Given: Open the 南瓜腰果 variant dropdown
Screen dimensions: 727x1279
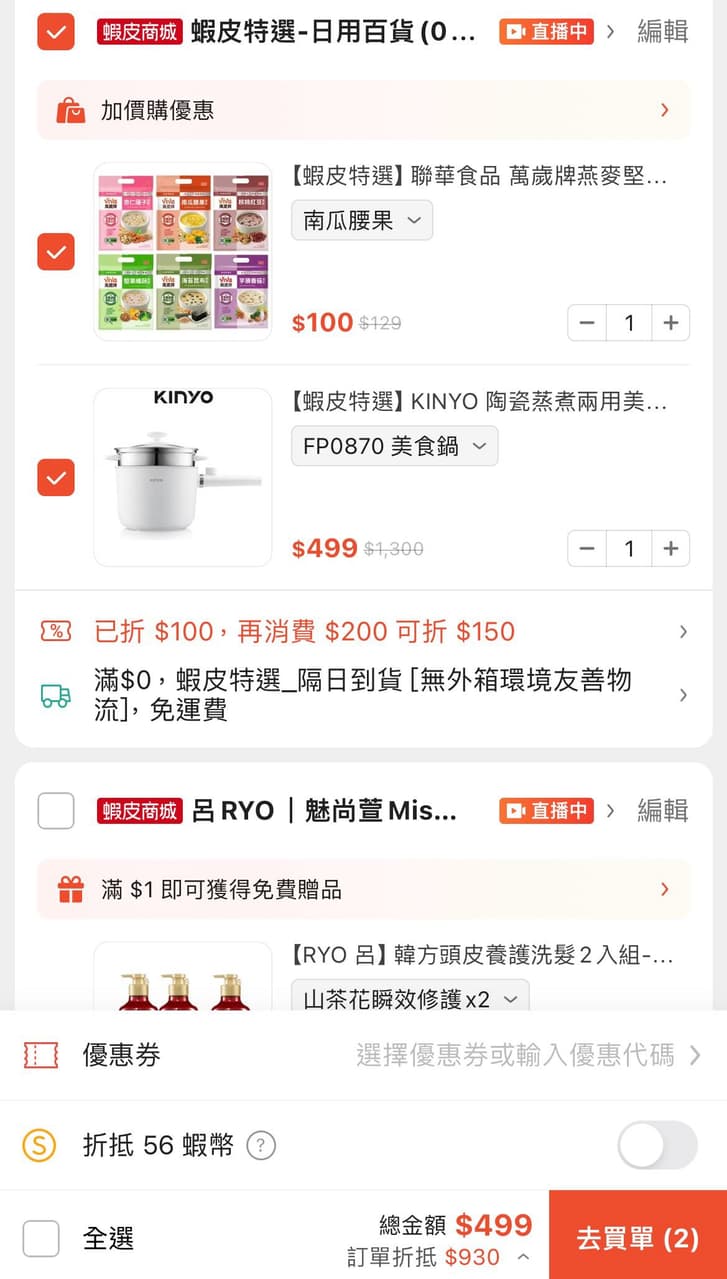Looking at the screenshot, I should click(x=361, y=220).
